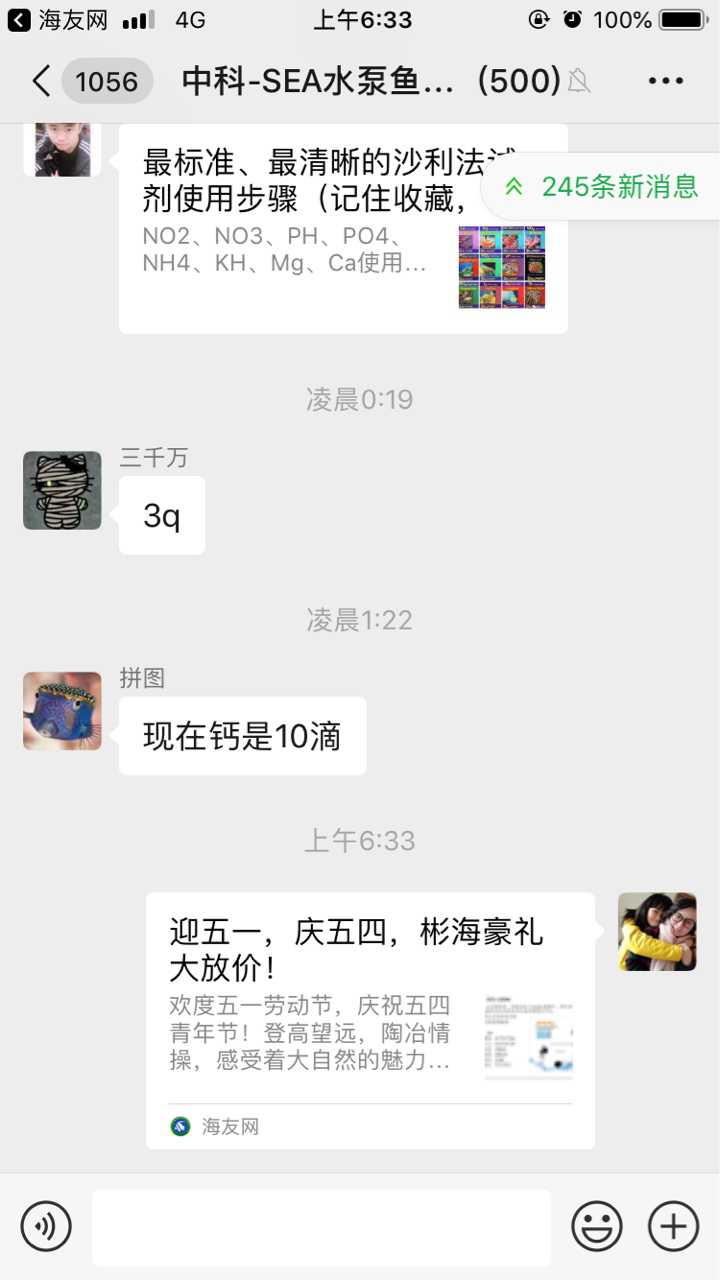View my own profile avatar
The width and height of the screenshot is (720, 1280).
coord(657,931)
